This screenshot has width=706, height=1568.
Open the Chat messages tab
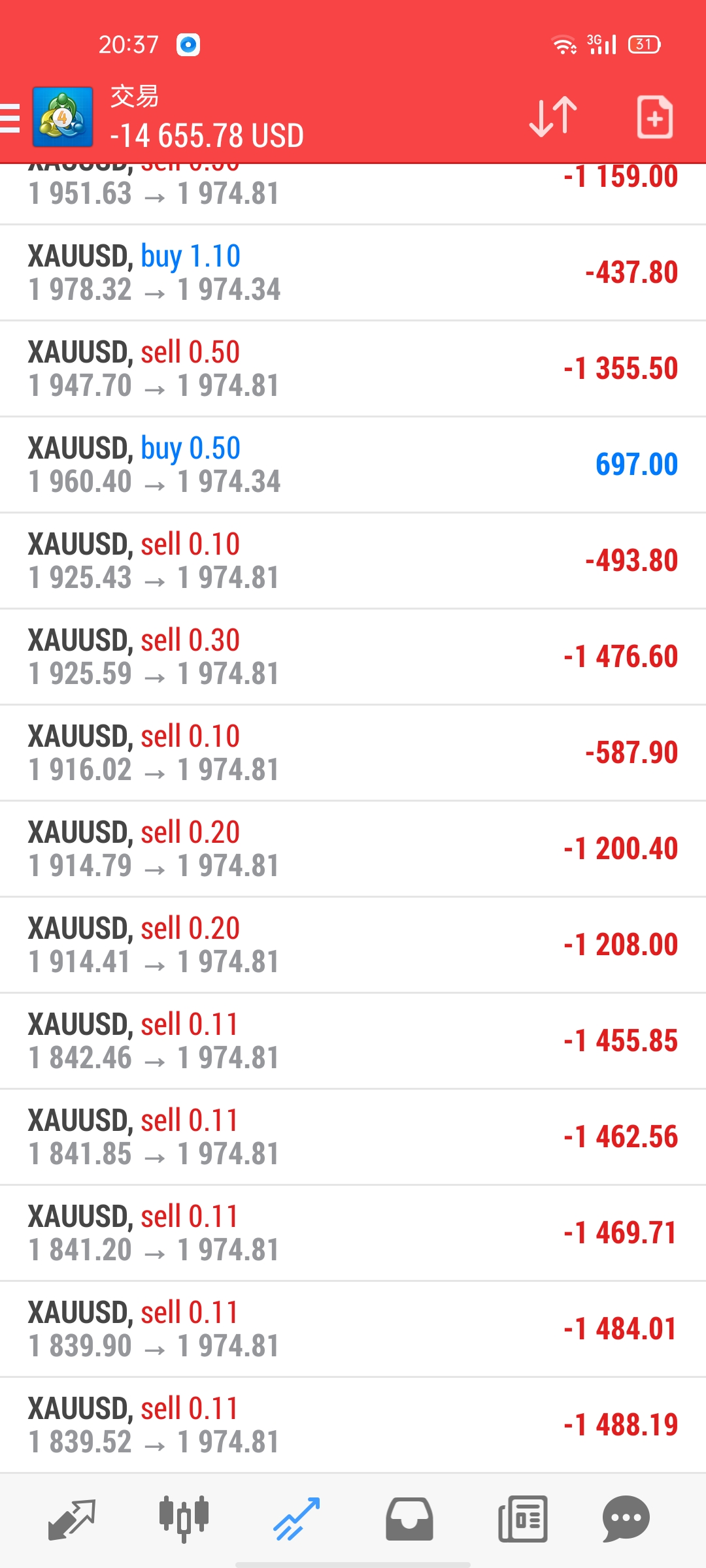(x=626, y=1520)
